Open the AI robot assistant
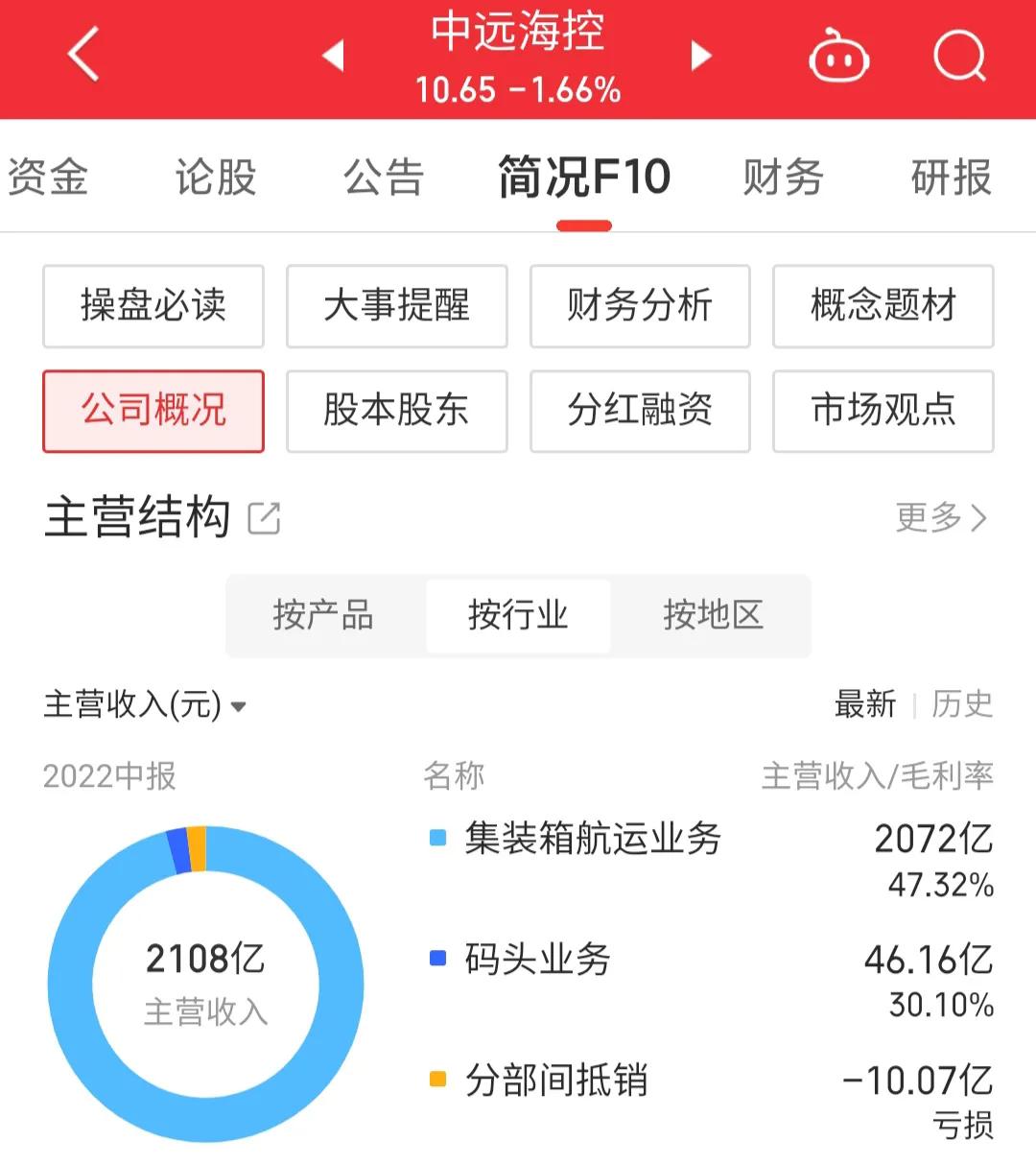 [839, 56]
